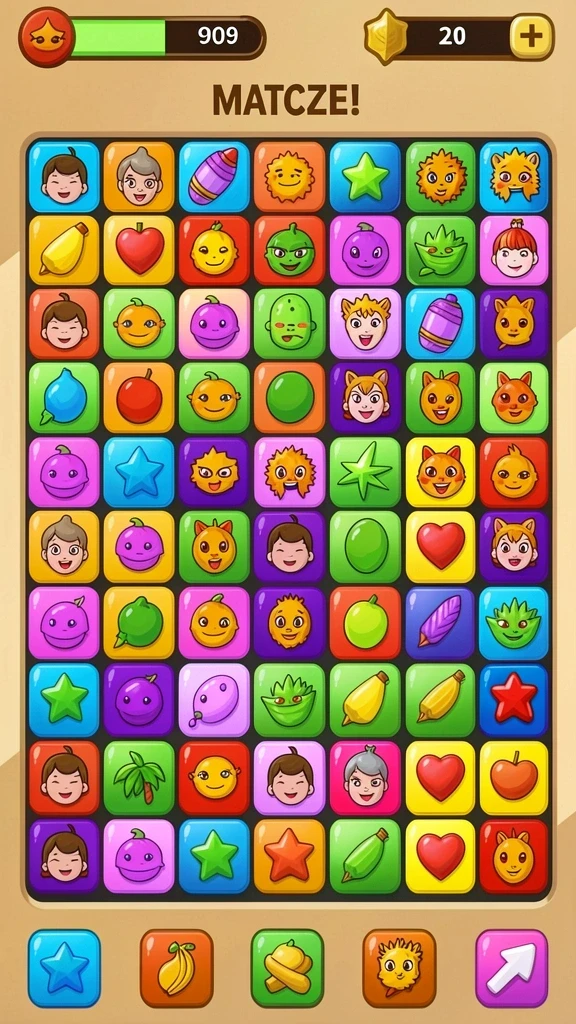Select the yellow banana tile on yellow
Screen dimensions: 576x1024
click(x=64, y=251)
